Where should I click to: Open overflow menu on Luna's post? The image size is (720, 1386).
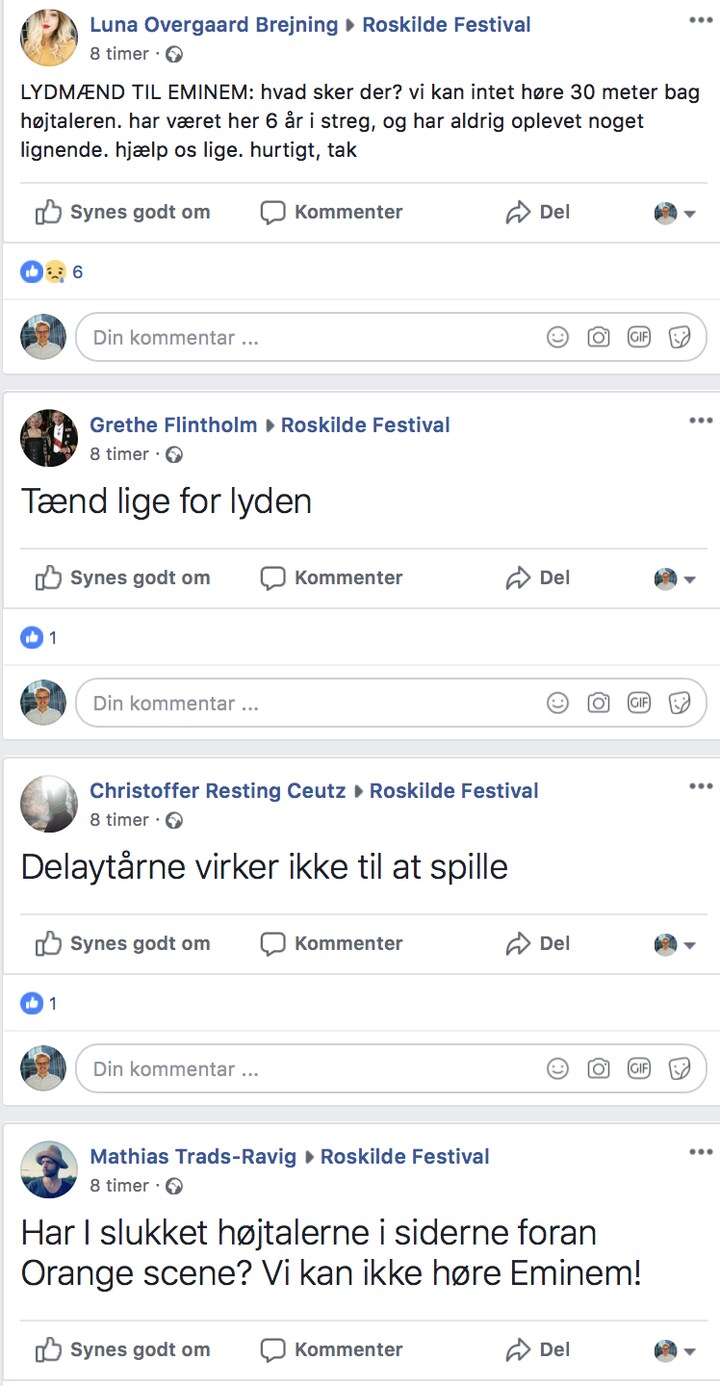tap(700, 21)
